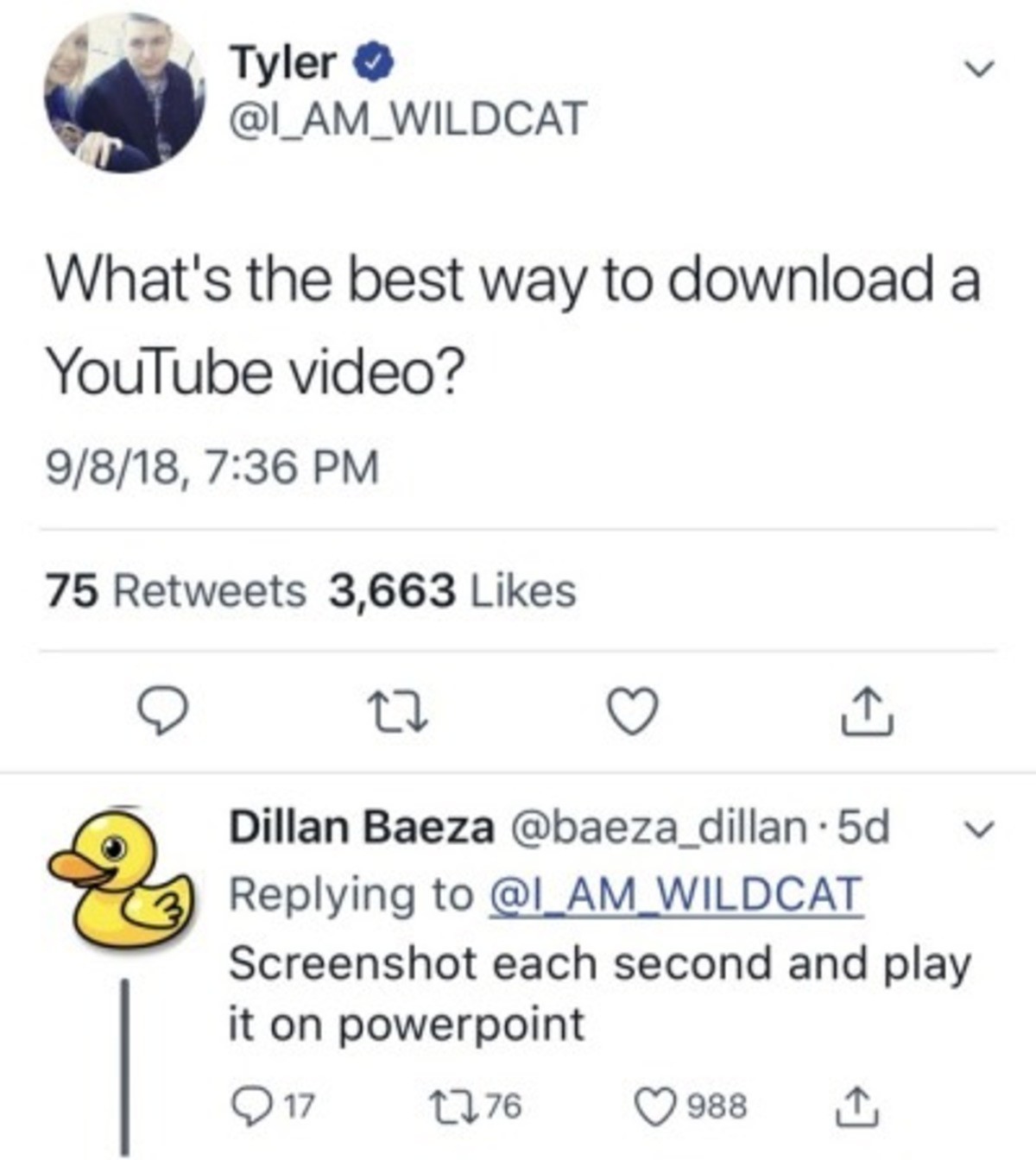
Task: Retweet Tyler's tweet
Action: pos(399,714)
